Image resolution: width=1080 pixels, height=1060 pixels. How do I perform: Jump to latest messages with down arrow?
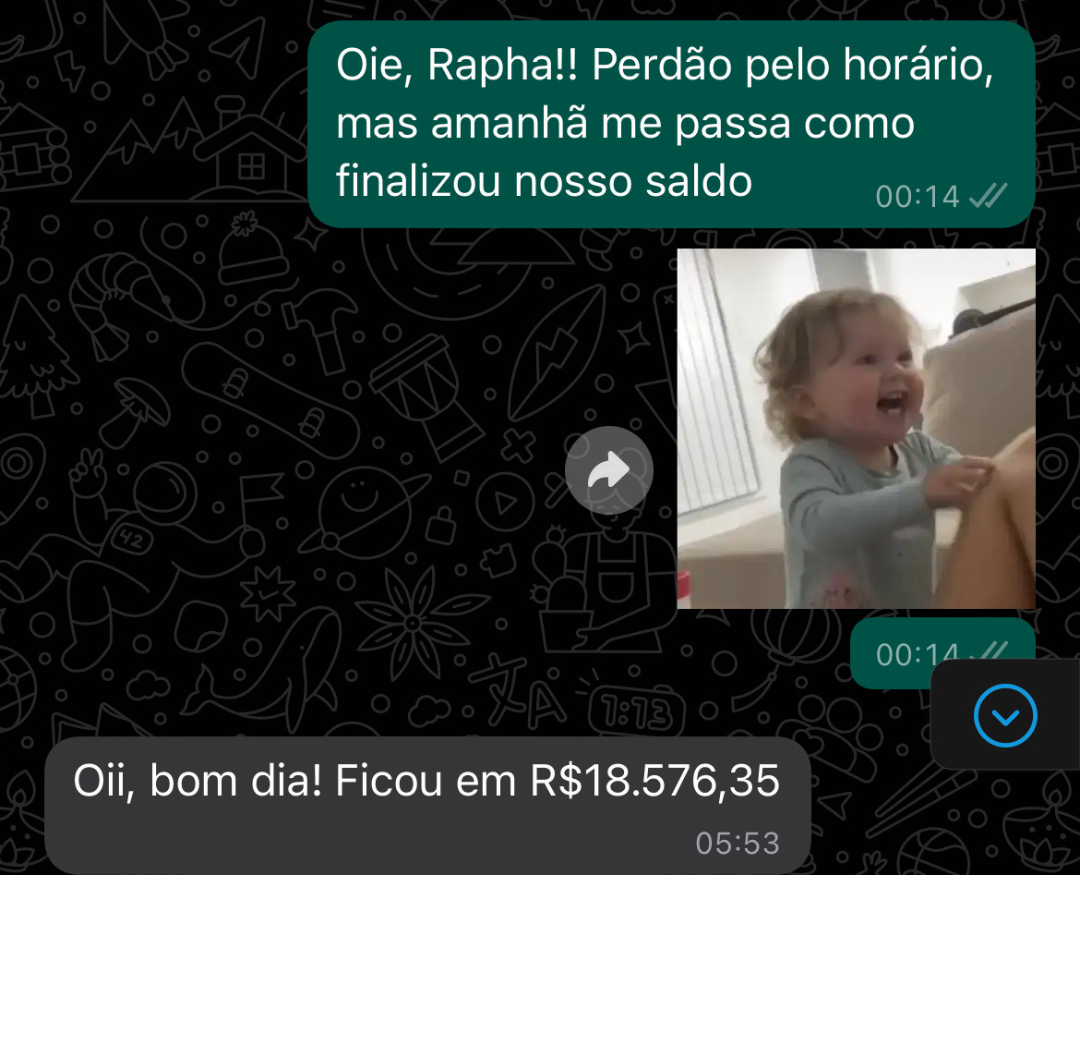[x=1005, y=715]
